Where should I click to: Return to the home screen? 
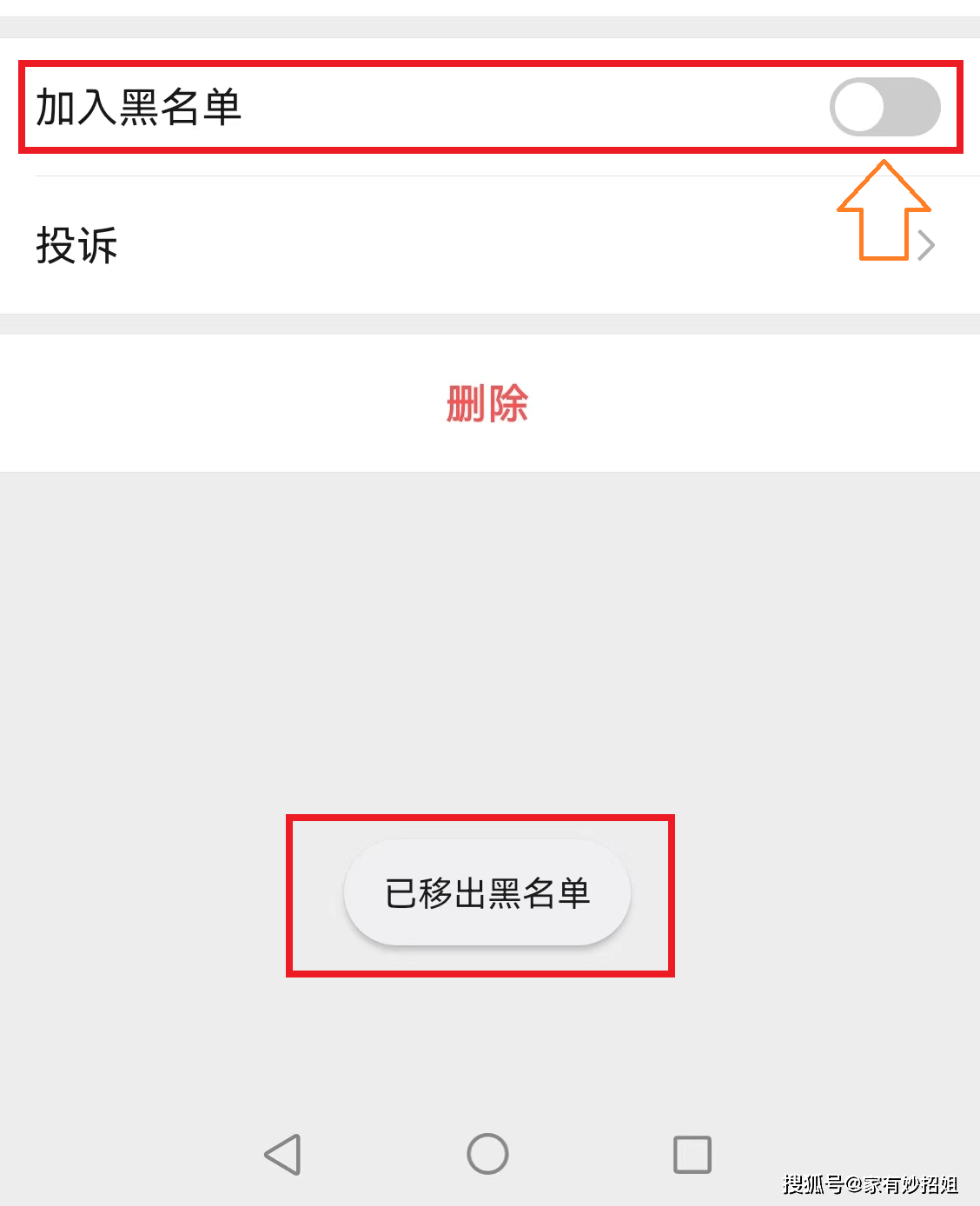tap(487, 1155)
